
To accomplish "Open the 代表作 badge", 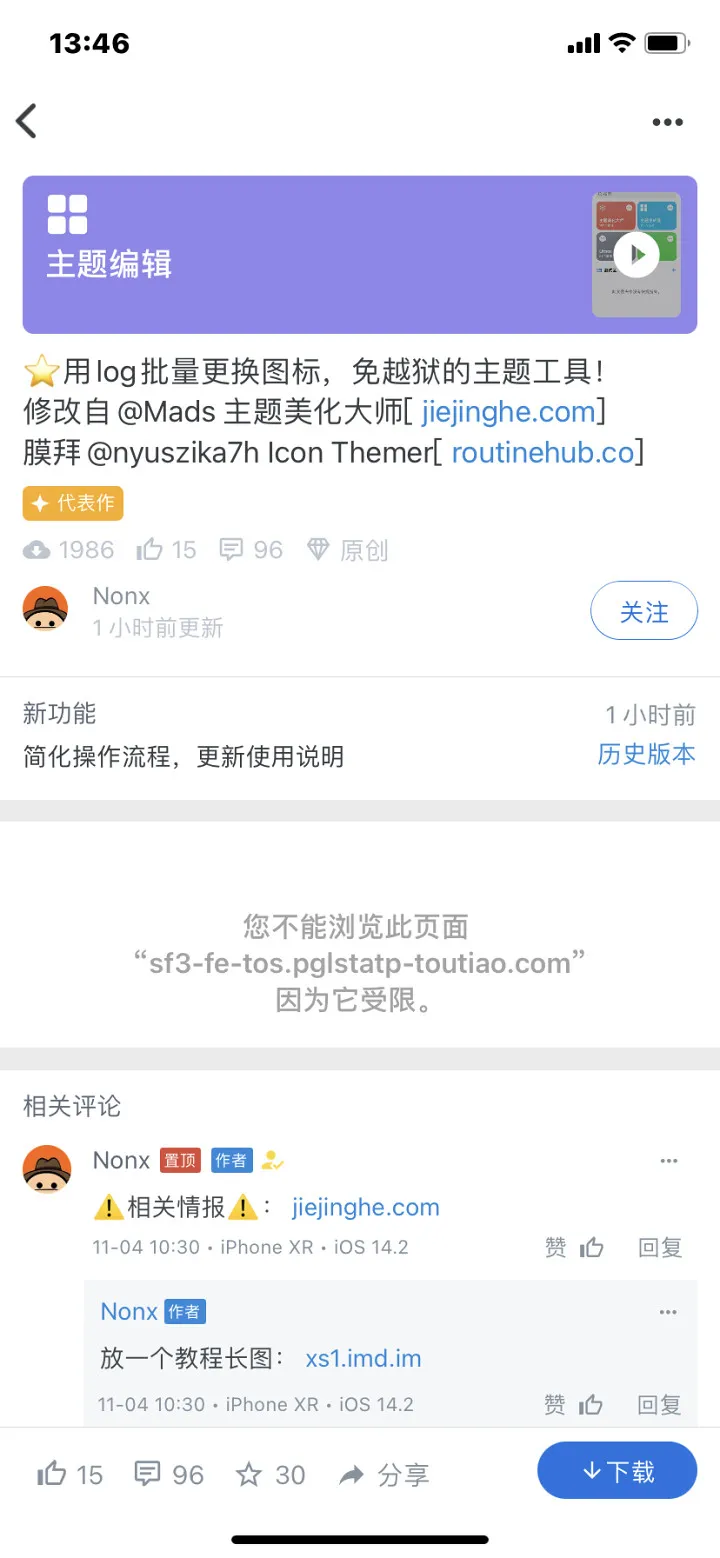I will [x=73, y=503].
